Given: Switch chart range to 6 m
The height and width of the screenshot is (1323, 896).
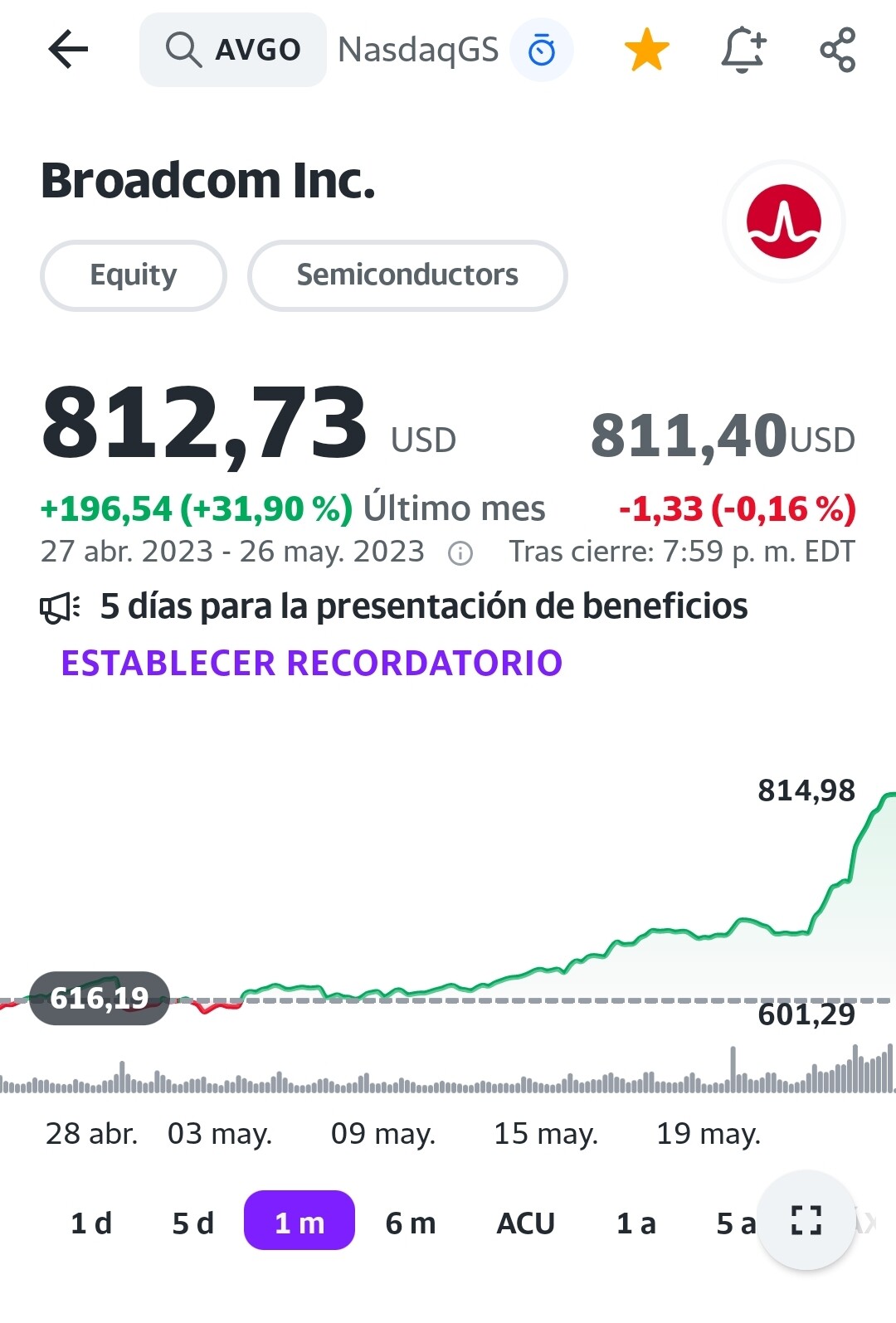Looking at the screenshot, I should [410, 1223].
